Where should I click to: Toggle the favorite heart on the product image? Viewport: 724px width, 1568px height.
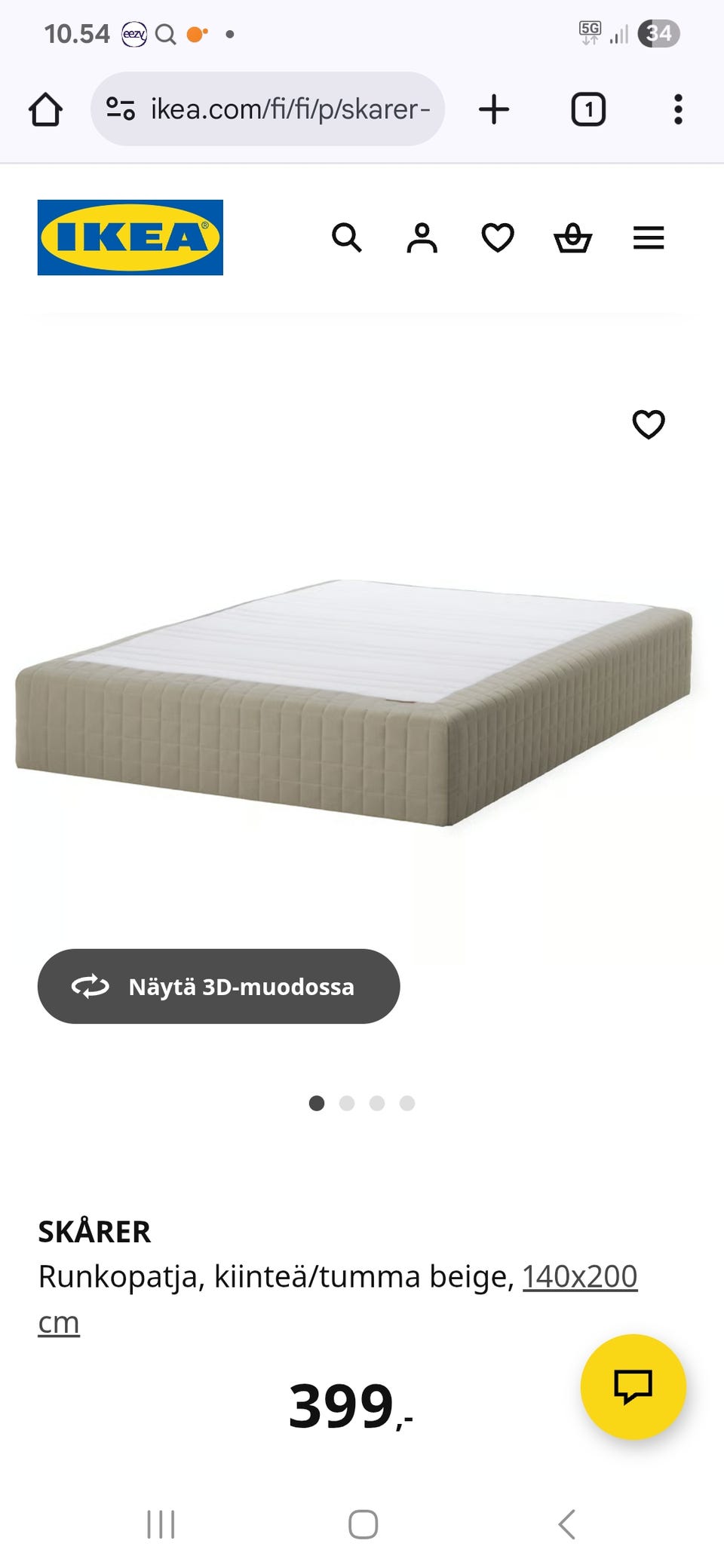click(649, 426)
